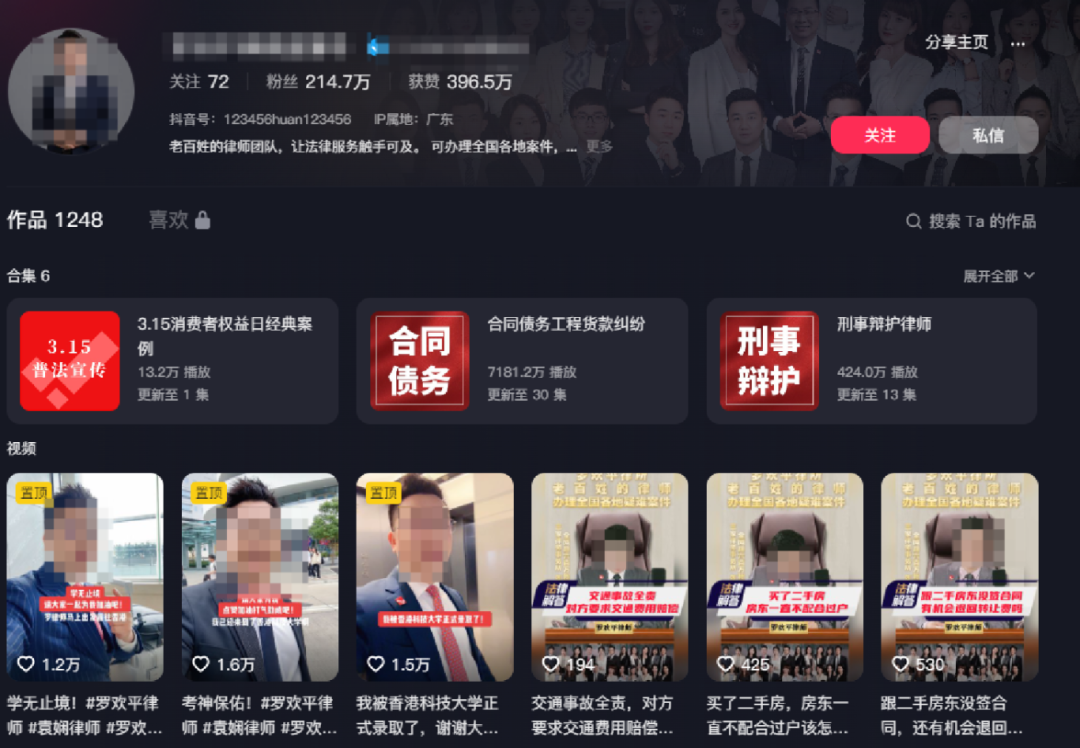
Task: Tap 分享主页 to share profile
Action: tap(956, 42)
